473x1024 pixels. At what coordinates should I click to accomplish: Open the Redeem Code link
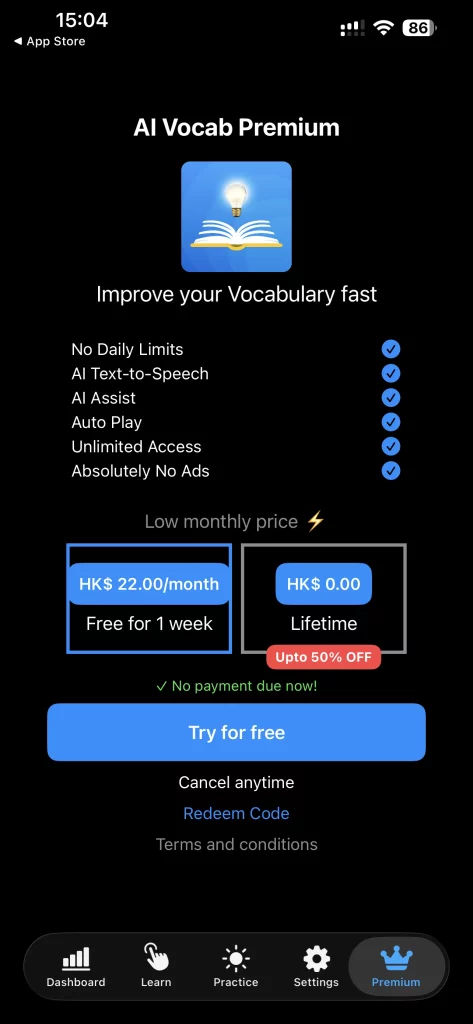click(x=236, y=813)
